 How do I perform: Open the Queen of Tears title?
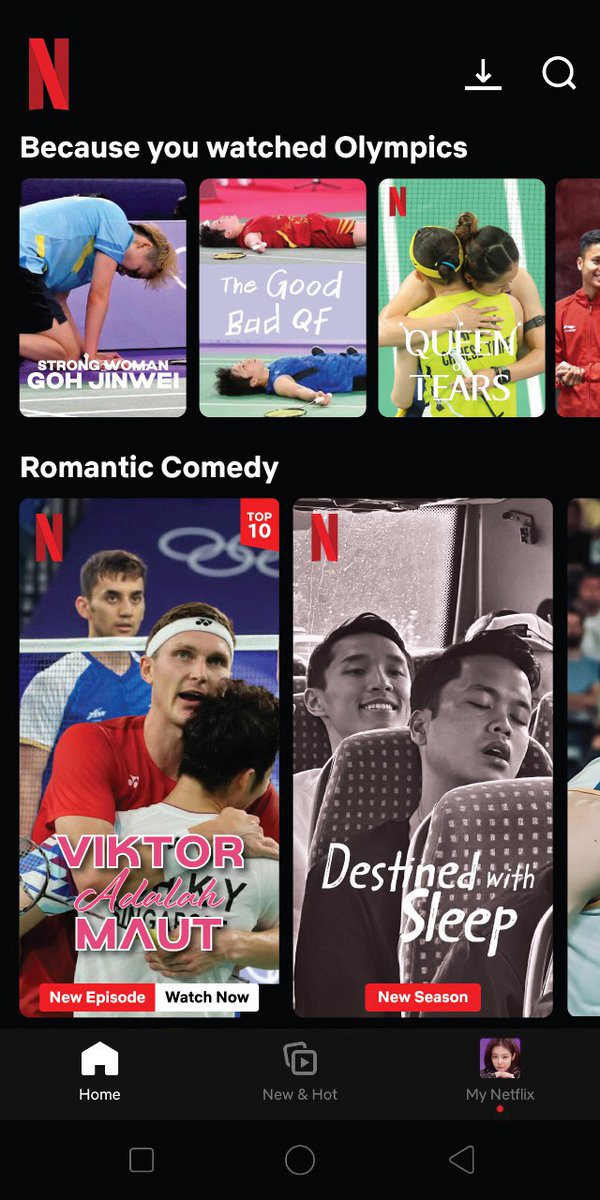pyautogui.click(x=461, y=297)
